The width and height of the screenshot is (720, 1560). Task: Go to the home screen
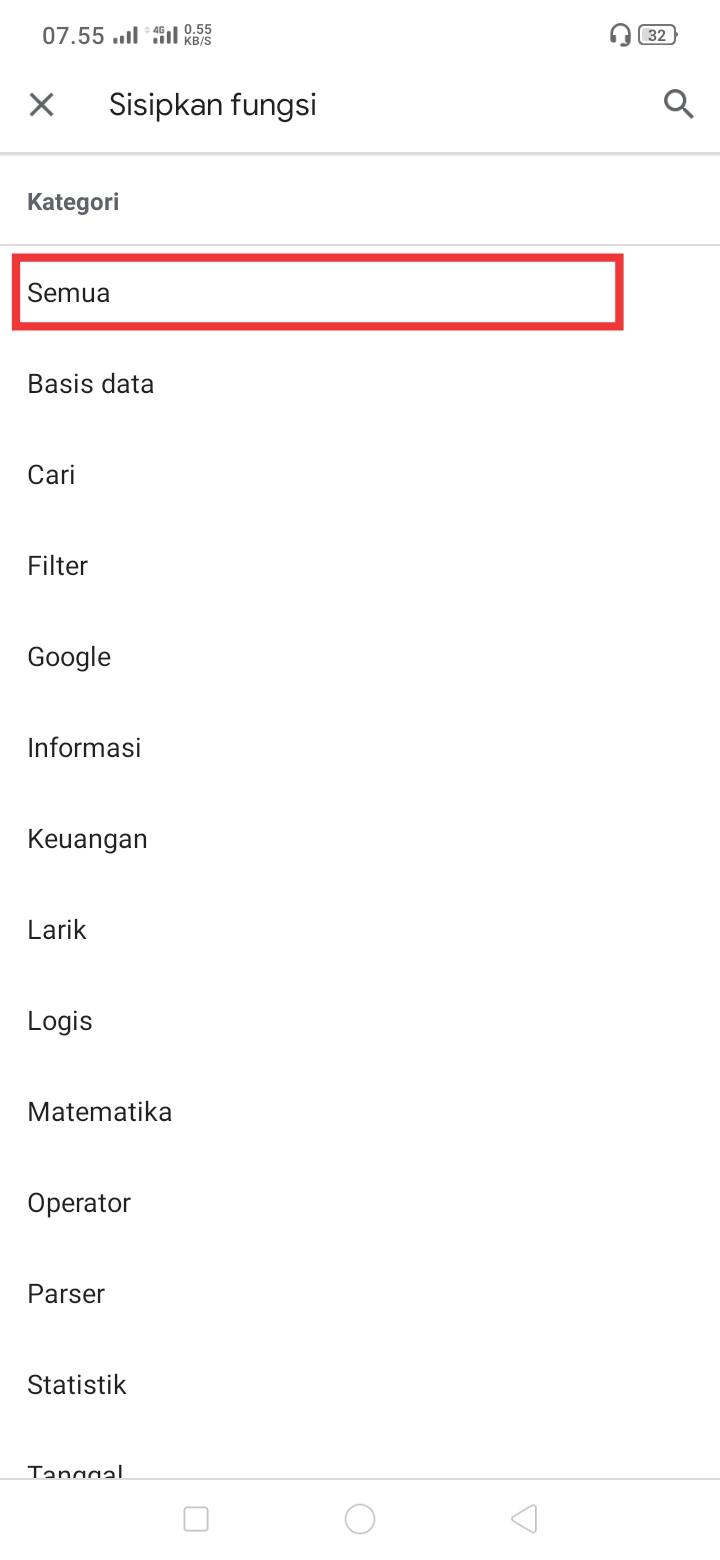[360, 1519]
